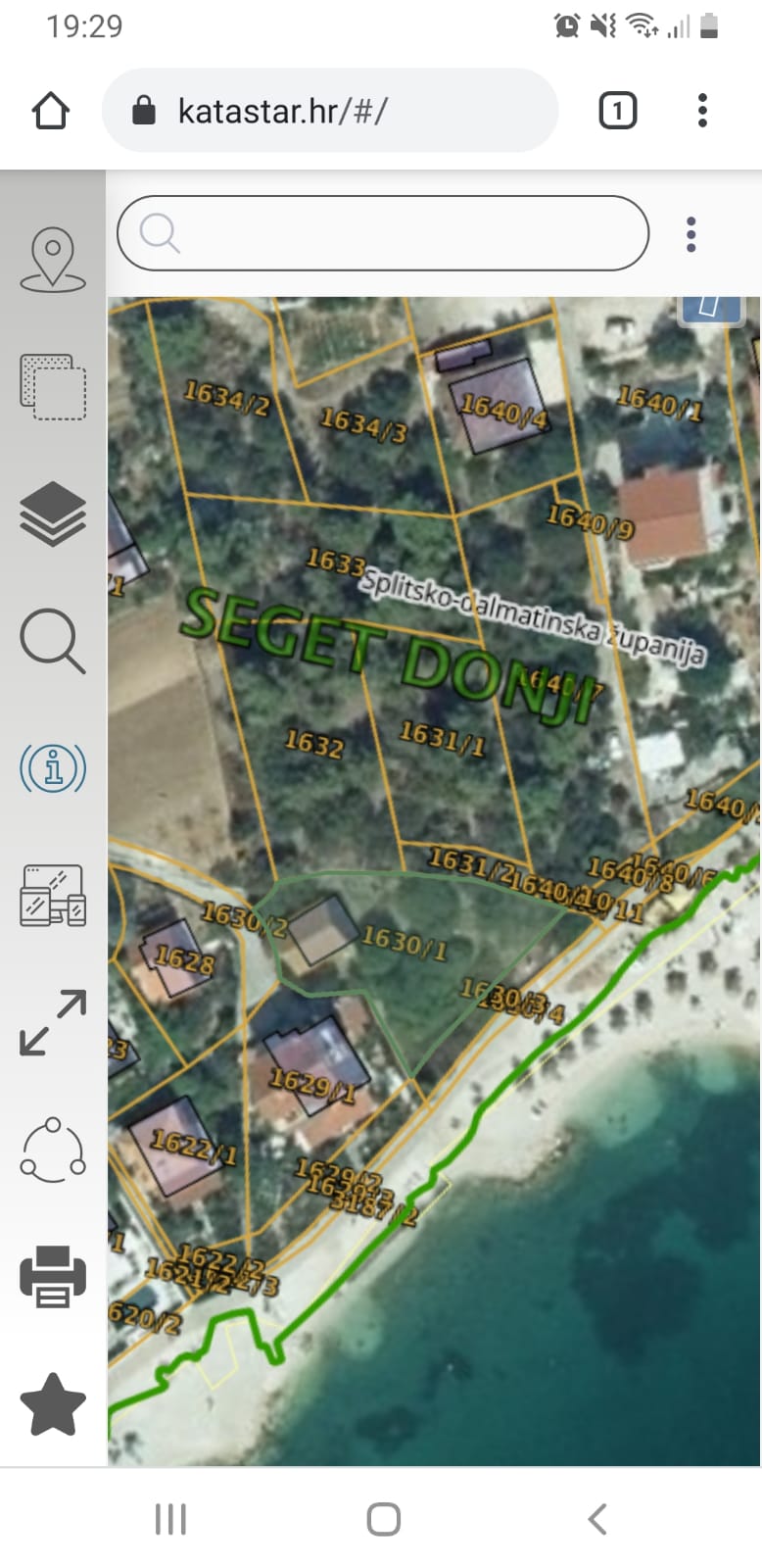Image resolution: width=762 pixels, height=1568 pixels.
Task: Open the katastar.hr address bar
Action: [x=330, y=111]
